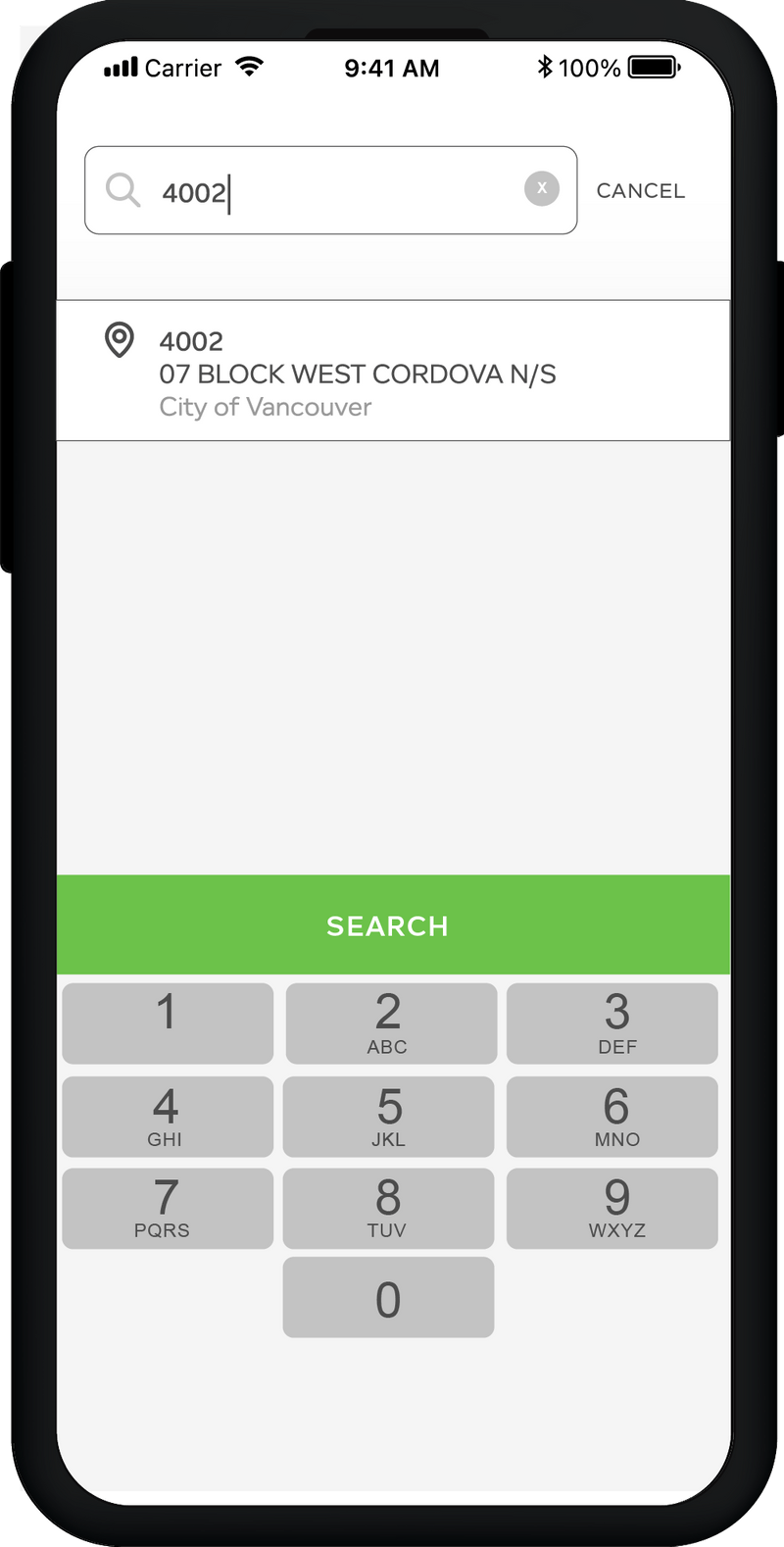Tap the 4 GHI key

[x=168, y=1117]
